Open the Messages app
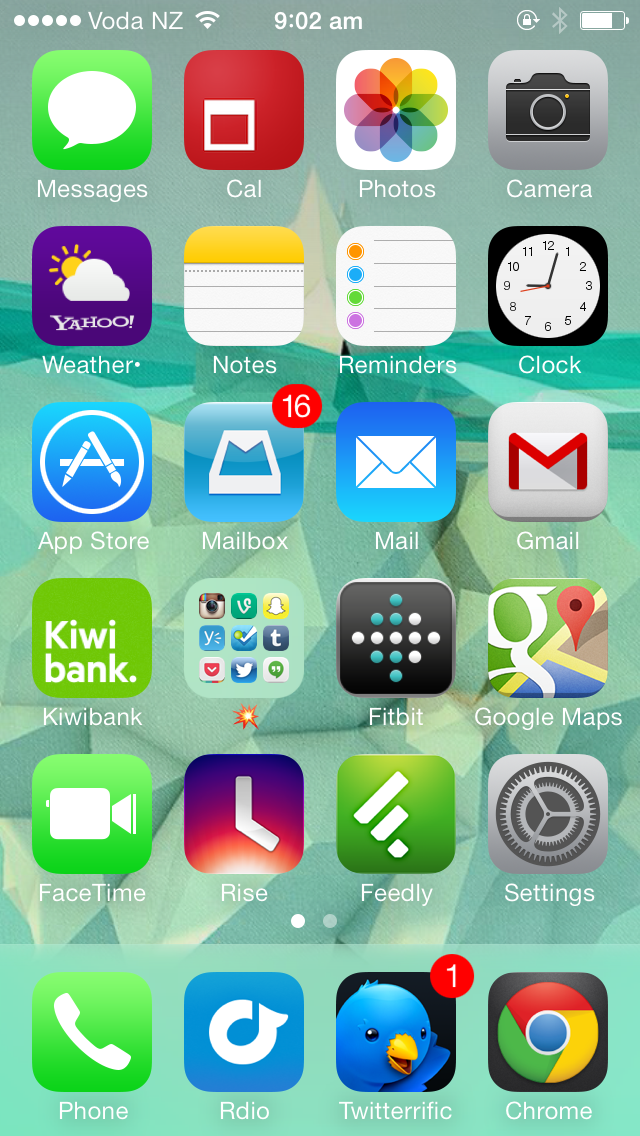The height and width of the screenshot is (1136, 640). (92, 110)
